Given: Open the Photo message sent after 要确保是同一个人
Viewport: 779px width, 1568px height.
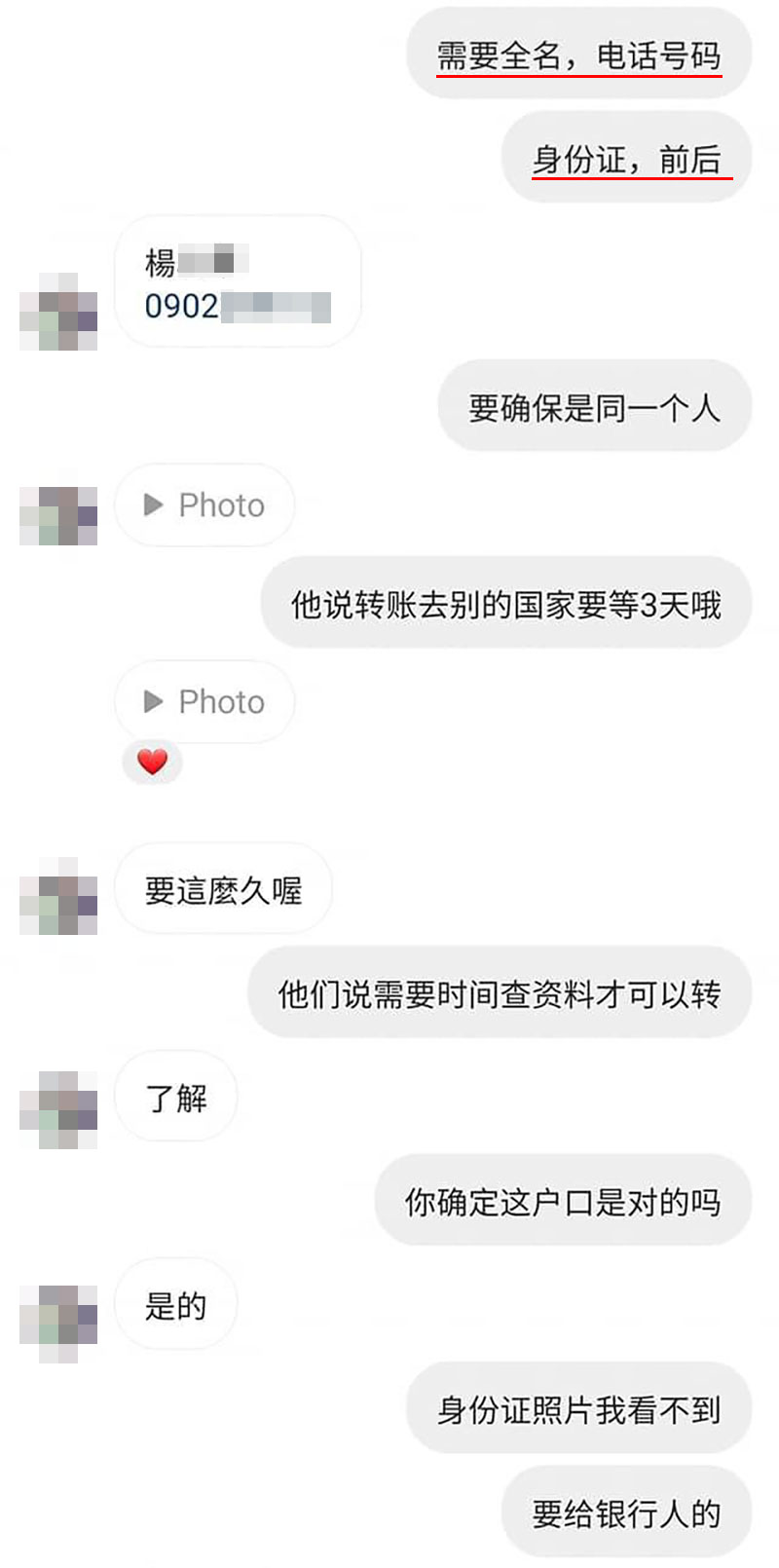Looking at the screenshot, I should 204,504.
